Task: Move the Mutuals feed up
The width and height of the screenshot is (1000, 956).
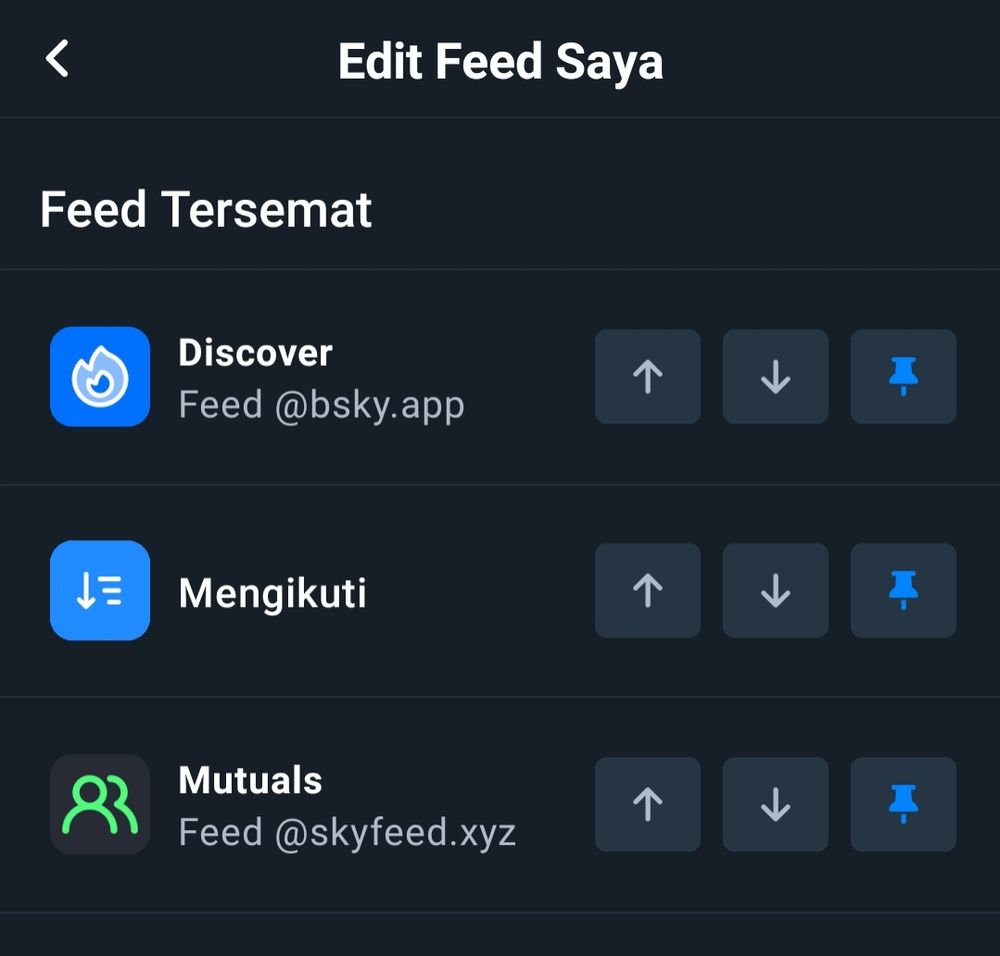Action: tap(647, 804)
